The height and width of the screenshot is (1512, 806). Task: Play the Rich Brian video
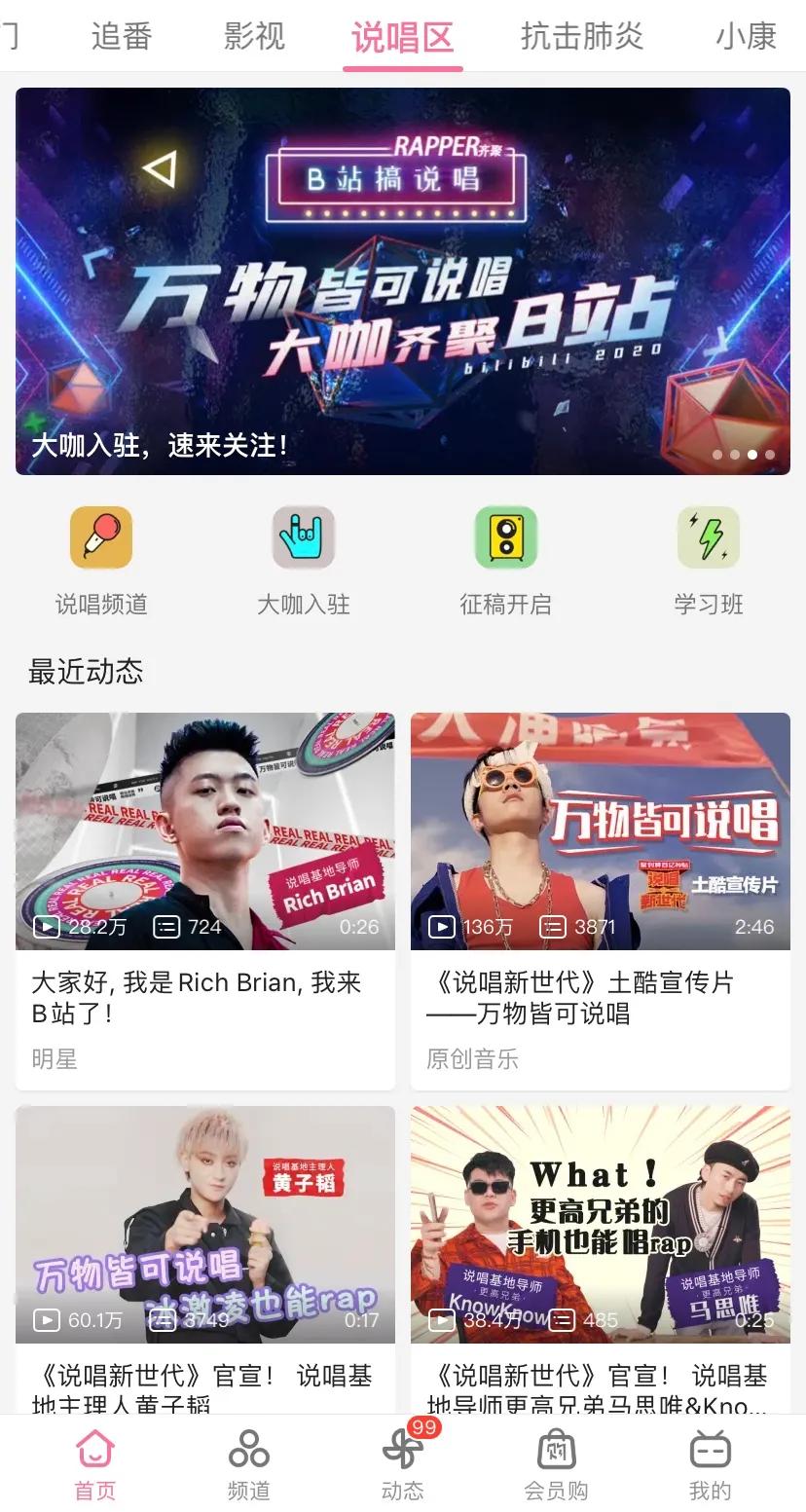point(205,830)
